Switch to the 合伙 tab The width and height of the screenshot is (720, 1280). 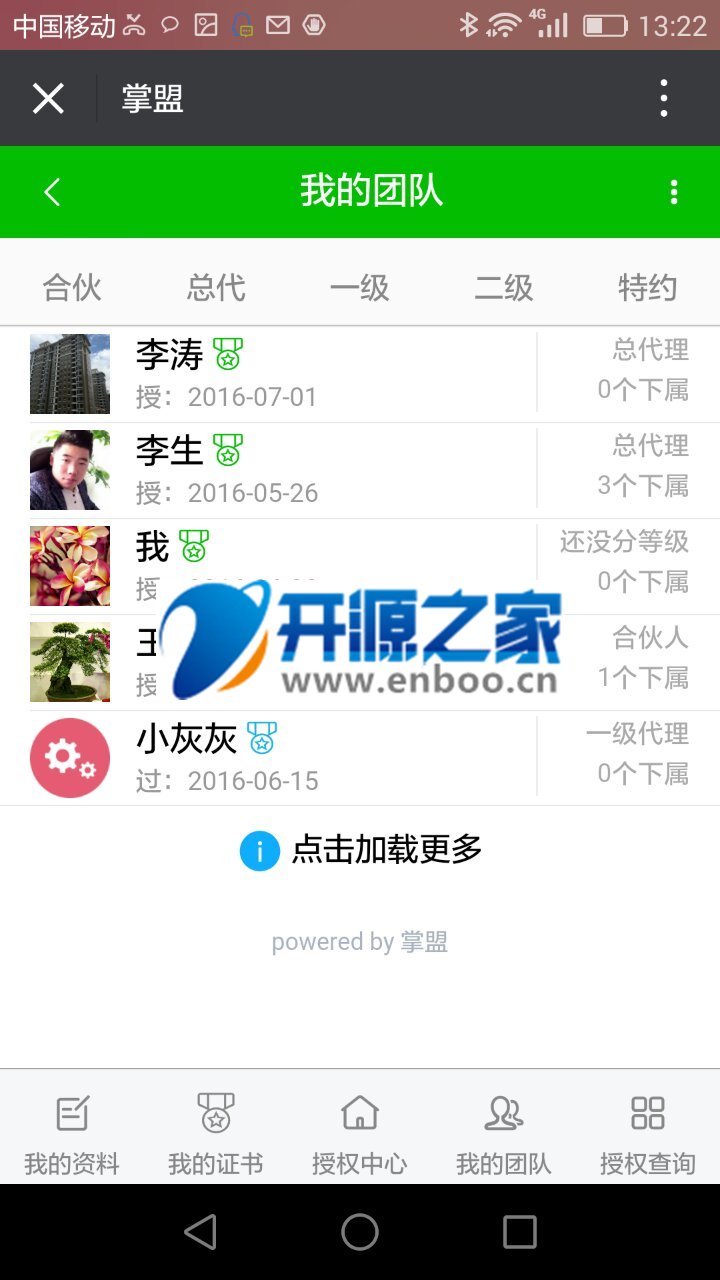[72, 288]
